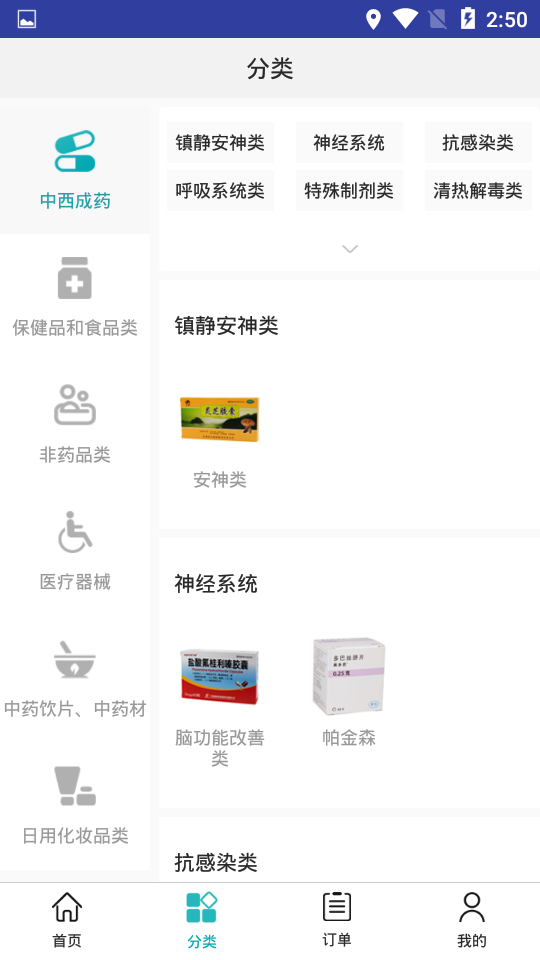The width and height of the screenshot is (540, 960).
Task: Switch to the 订单 tab
Action: coord(337,920)
